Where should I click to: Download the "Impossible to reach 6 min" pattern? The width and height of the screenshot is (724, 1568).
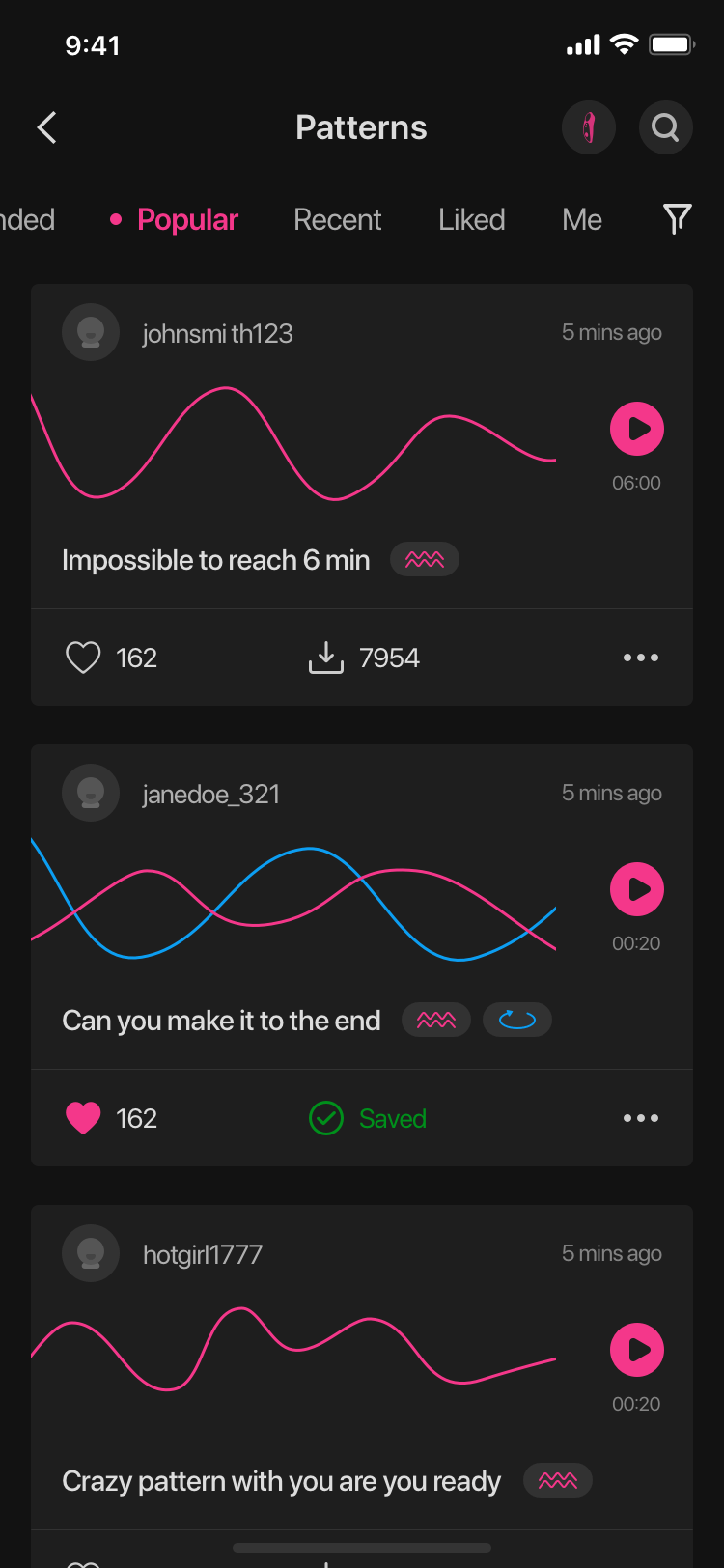click(326, 658)
